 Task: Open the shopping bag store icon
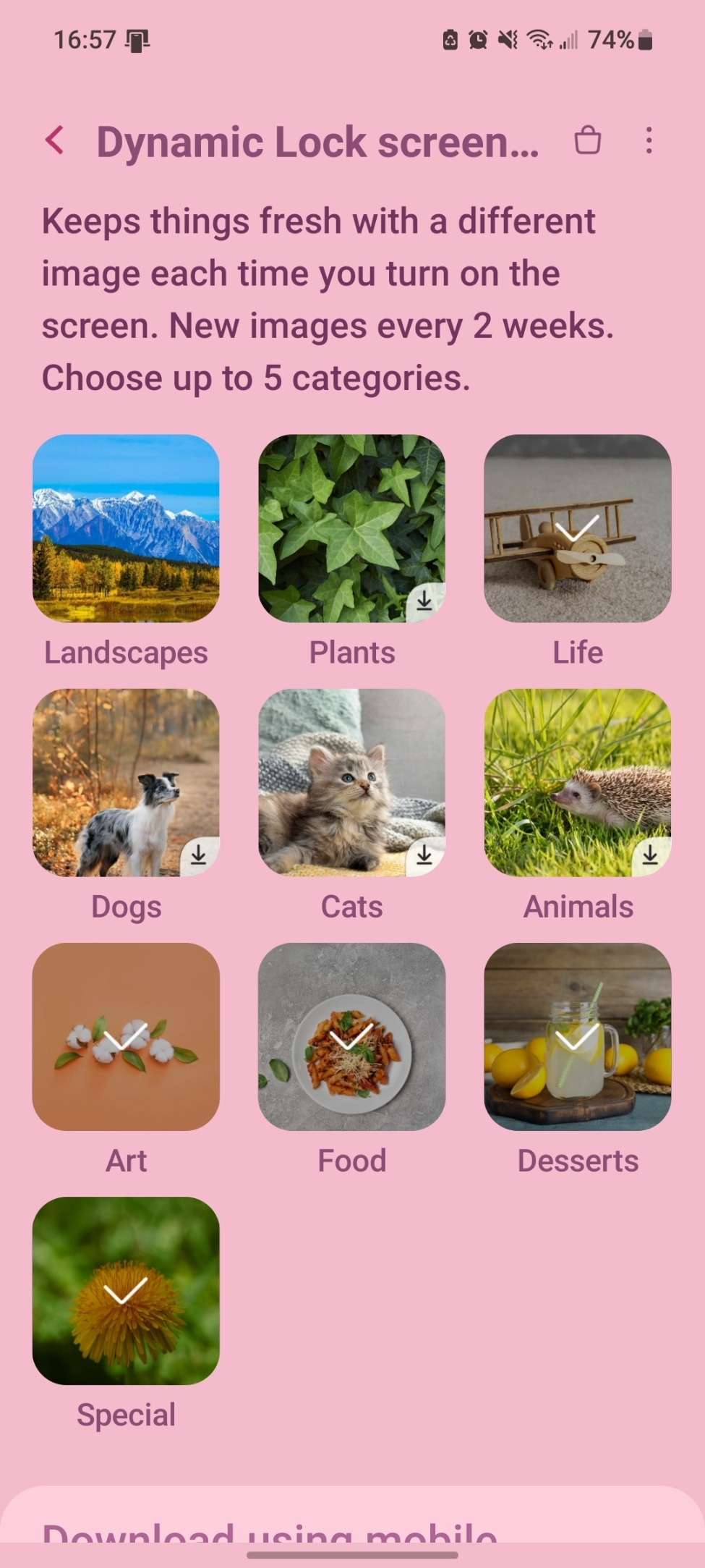click(x=589, y=142)
